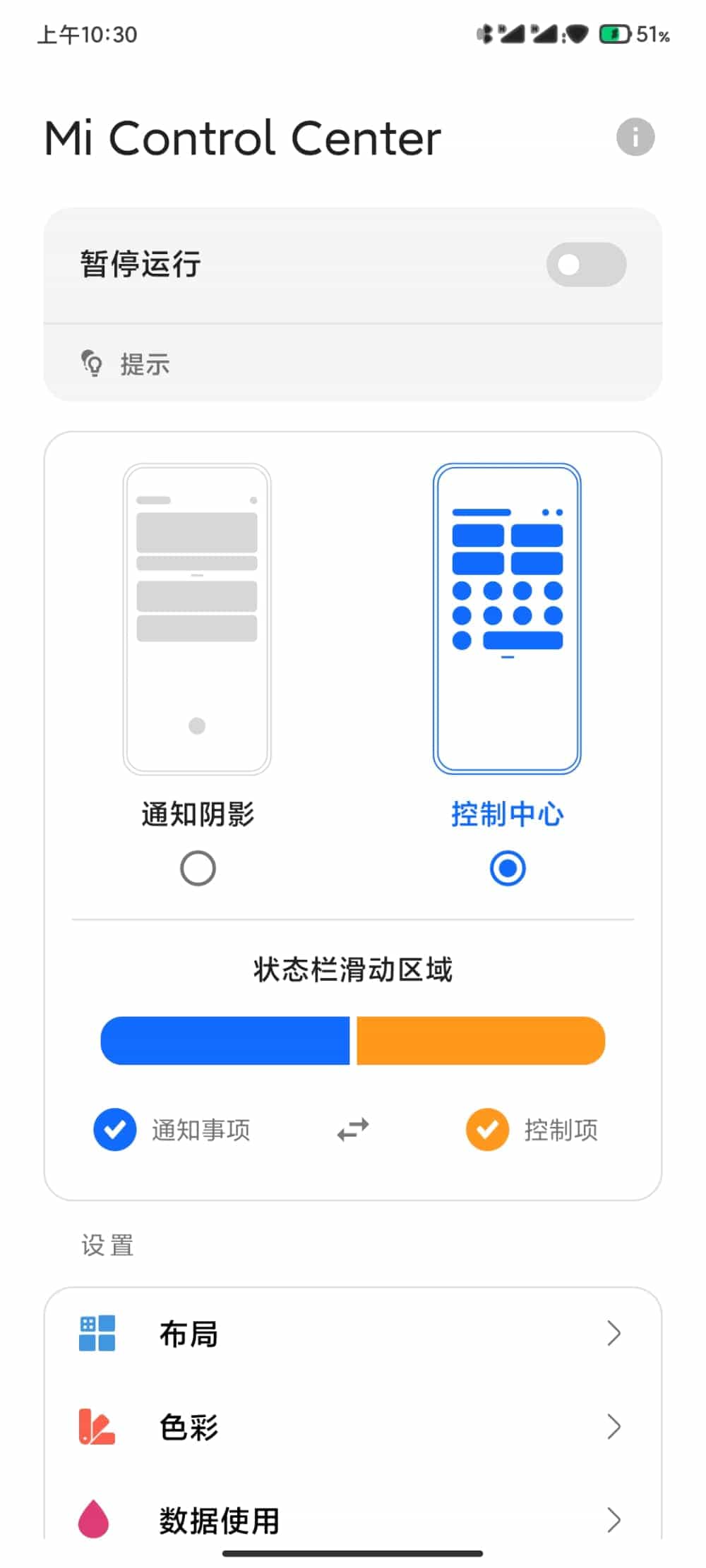Toggle the 通知事项 checkbox
This screenshot has height=1568, width=706.
point(115,1130)
